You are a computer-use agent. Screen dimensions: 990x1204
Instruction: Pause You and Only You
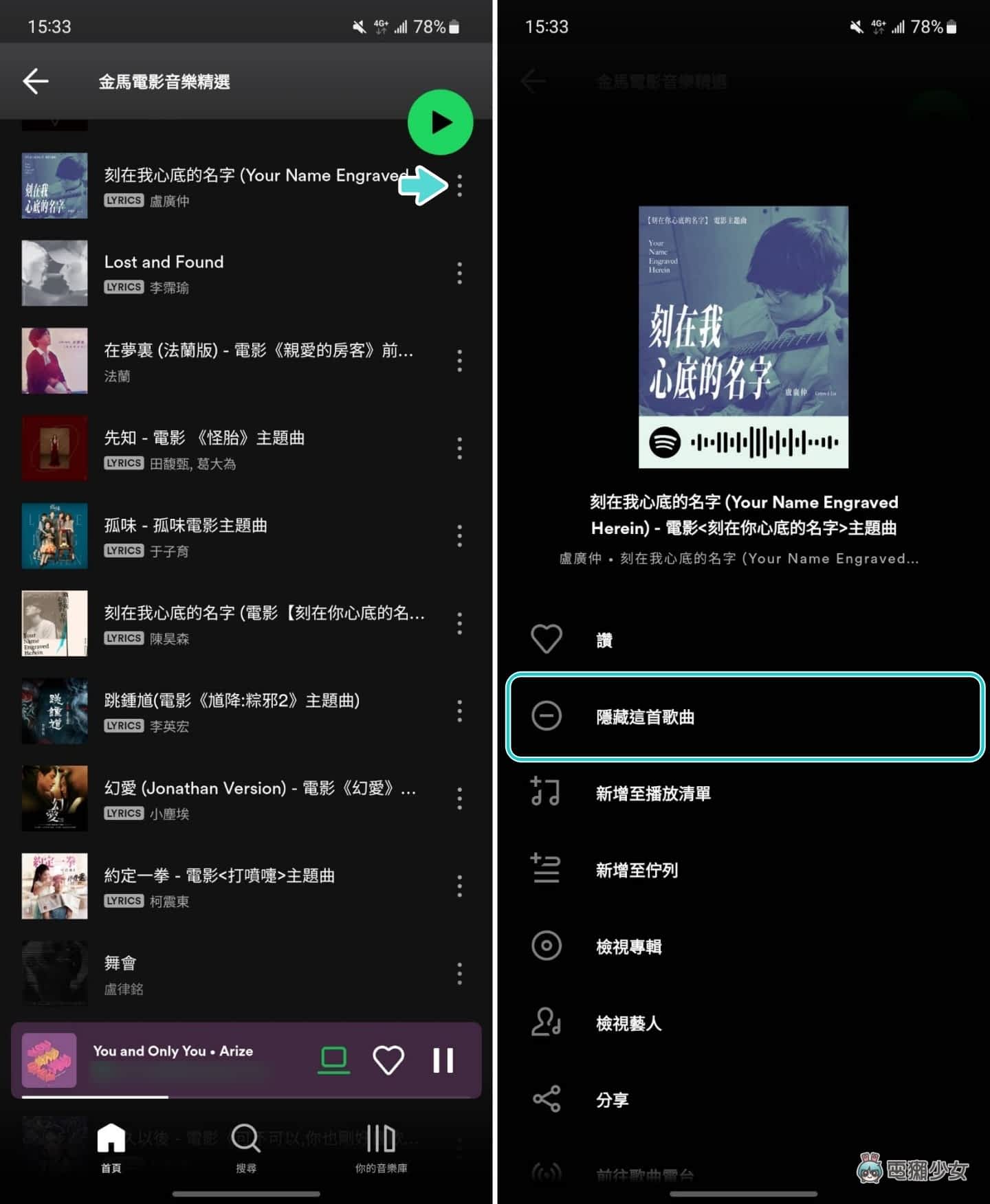tap(443, 1060)
